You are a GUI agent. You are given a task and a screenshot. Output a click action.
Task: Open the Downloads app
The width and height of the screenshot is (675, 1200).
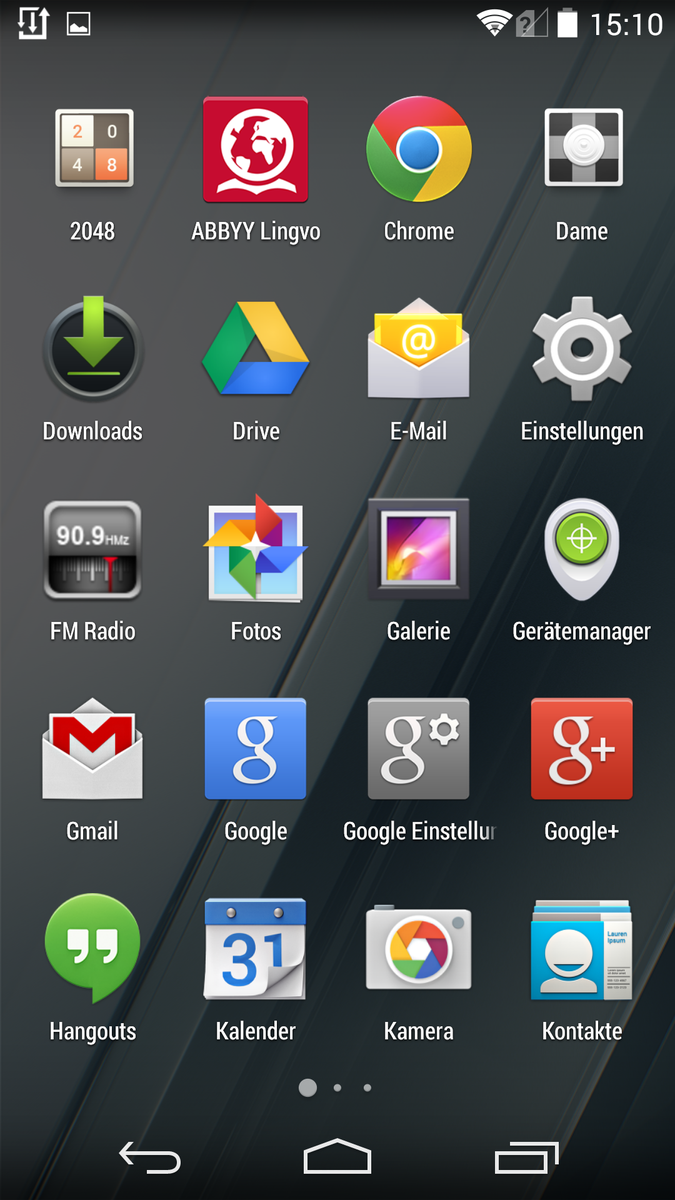pyautogui.click(x=93, y=350)
